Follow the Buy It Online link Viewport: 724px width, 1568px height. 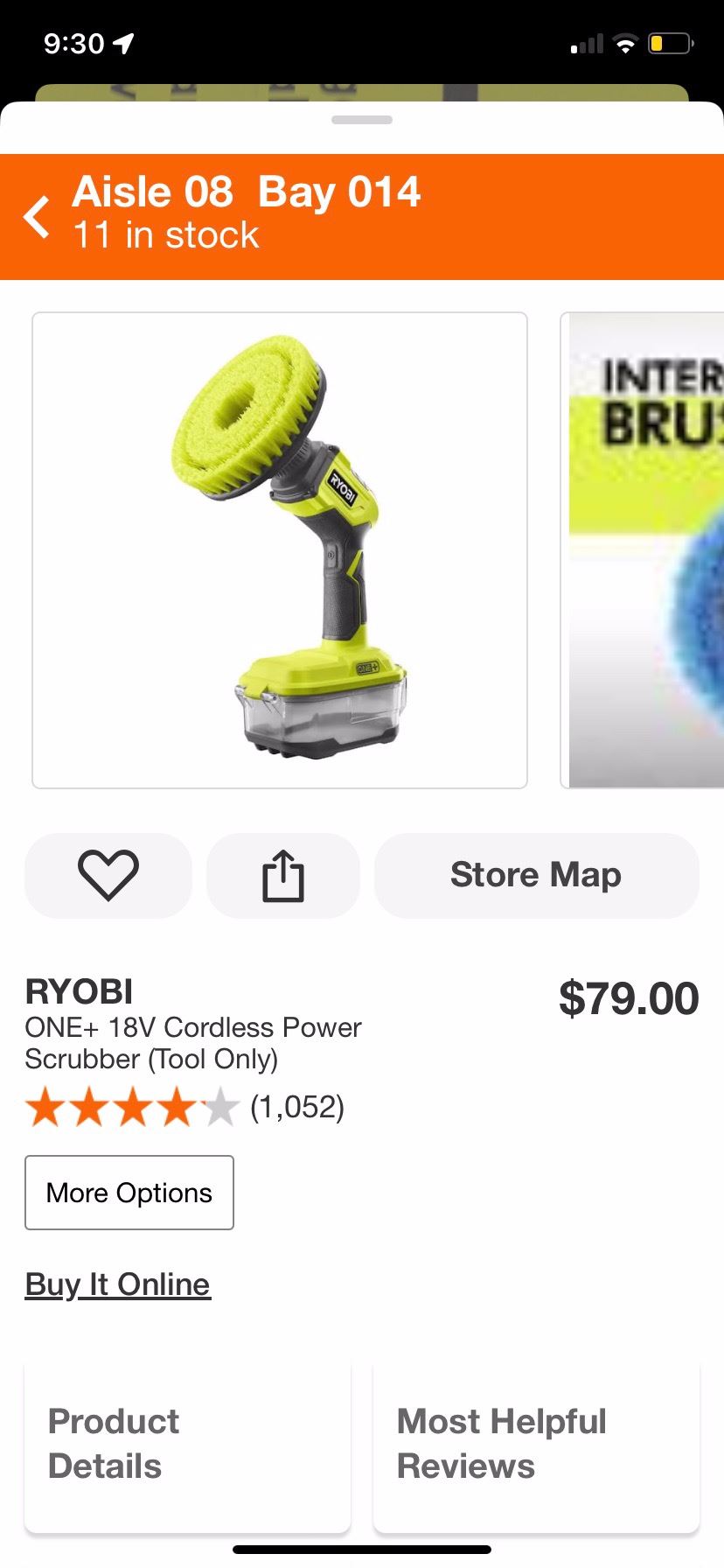coord(118,1284)
